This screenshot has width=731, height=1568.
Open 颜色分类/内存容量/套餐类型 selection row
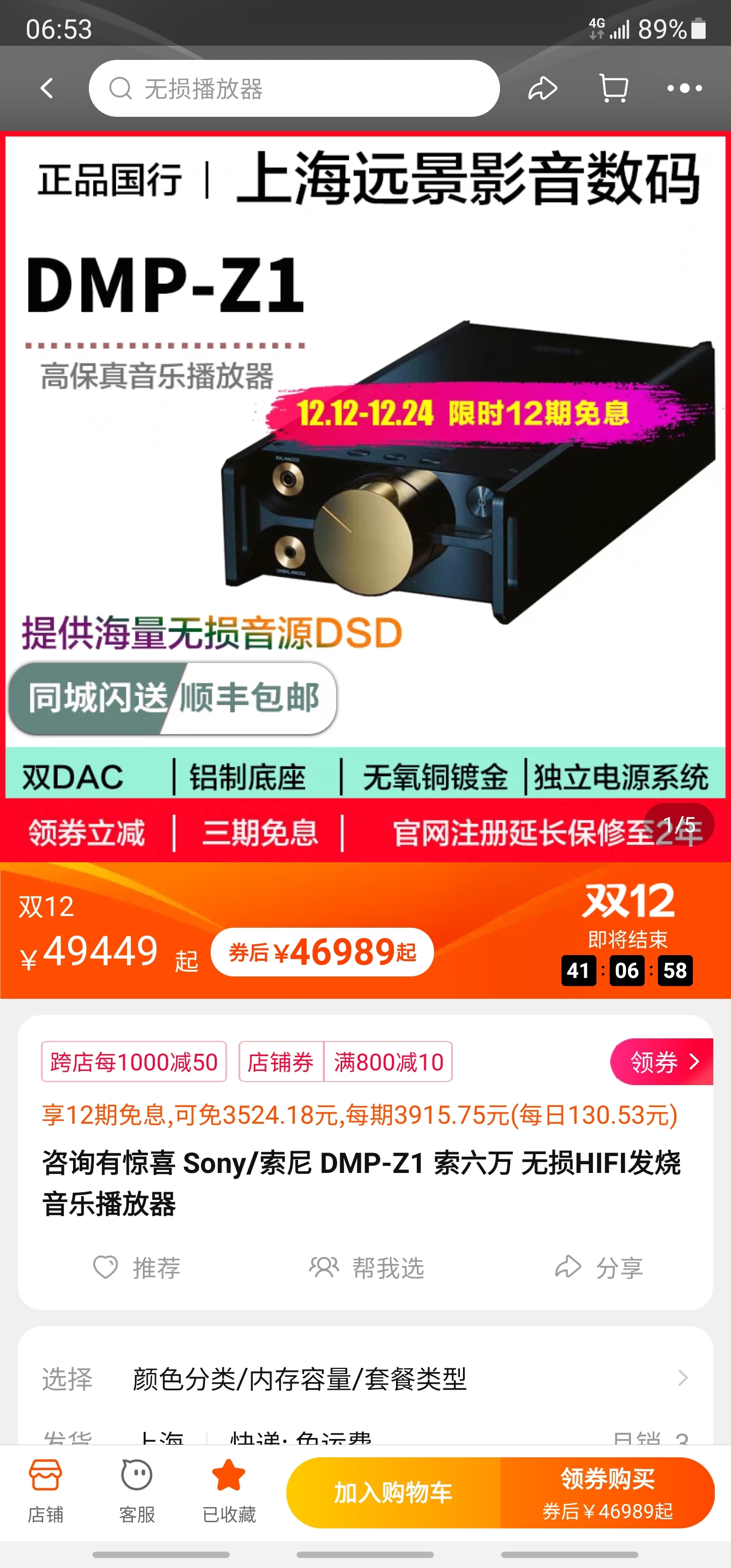(365, 1379)
